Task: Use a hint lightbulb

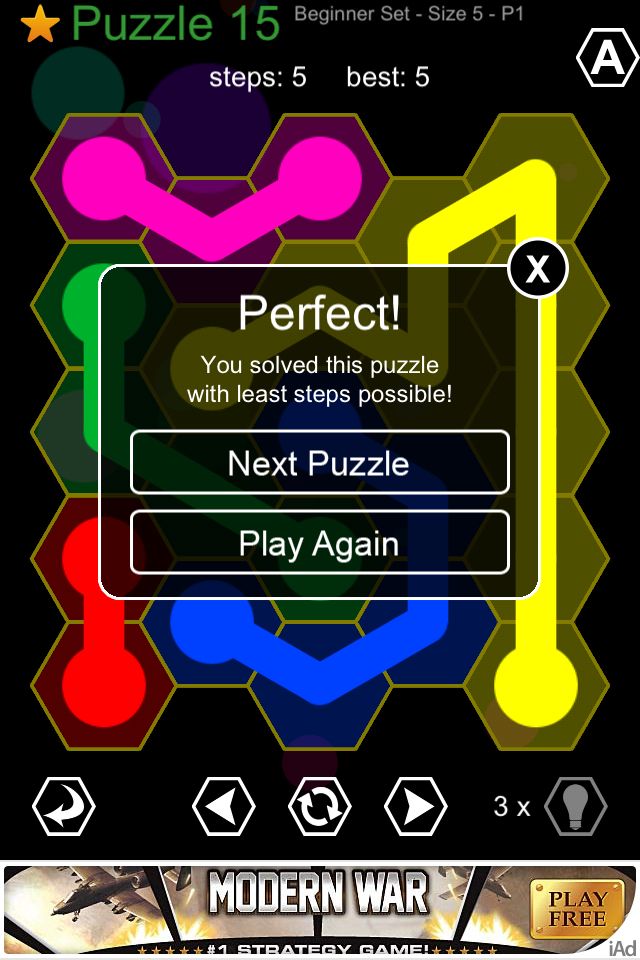Action: coord(575,806)
